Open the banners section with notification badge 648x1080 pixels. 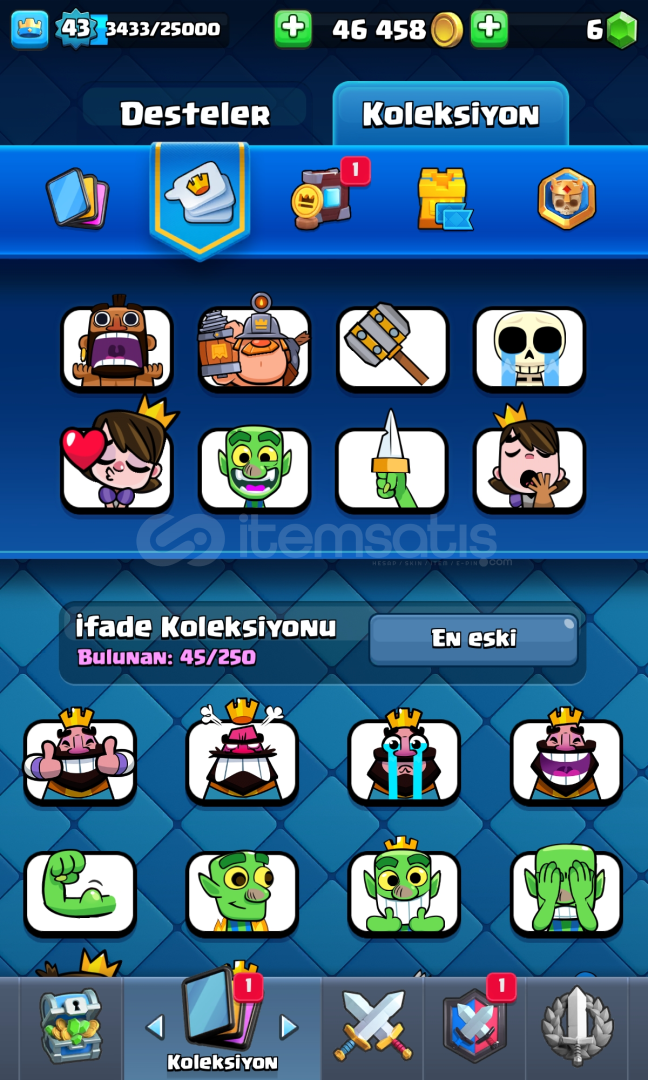322,198
